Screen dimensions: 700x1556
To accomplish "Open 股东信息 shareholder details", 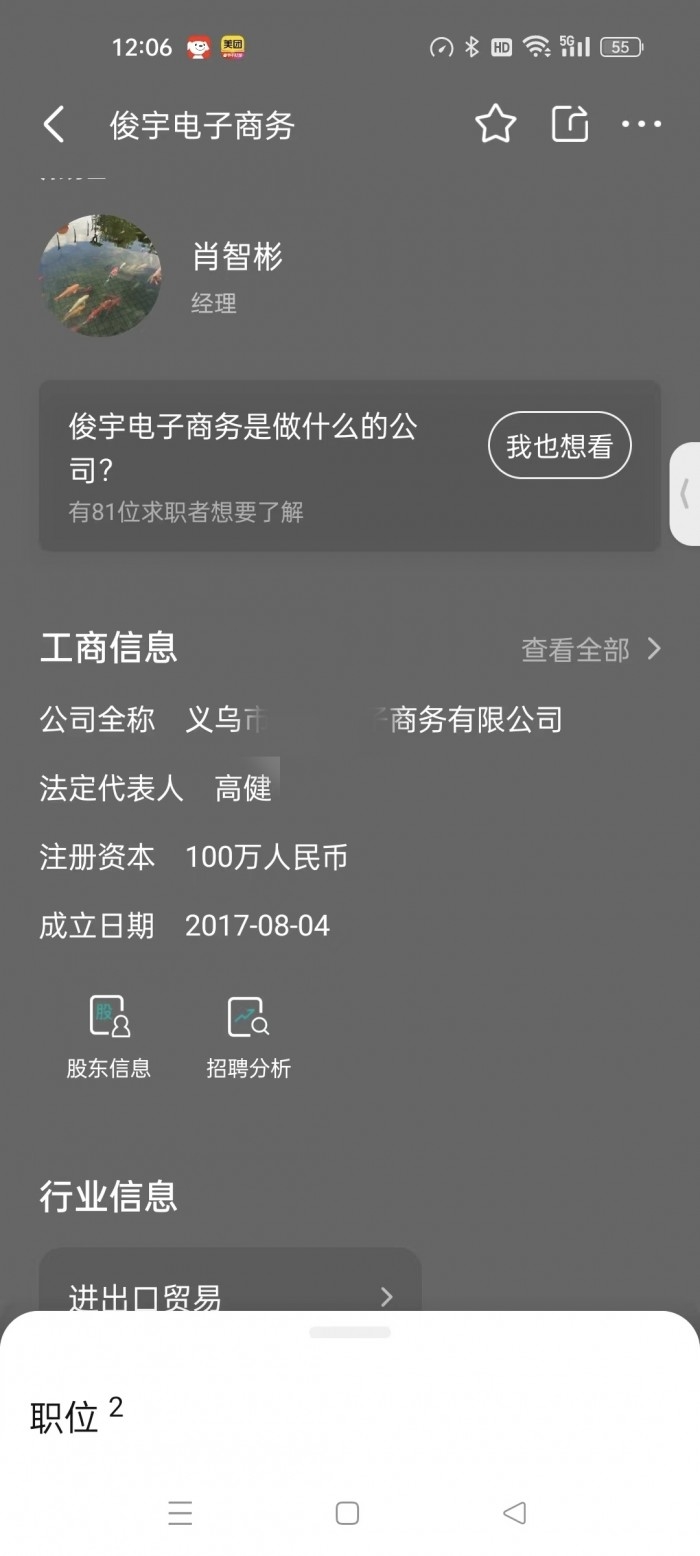I will click(108, 1037).
